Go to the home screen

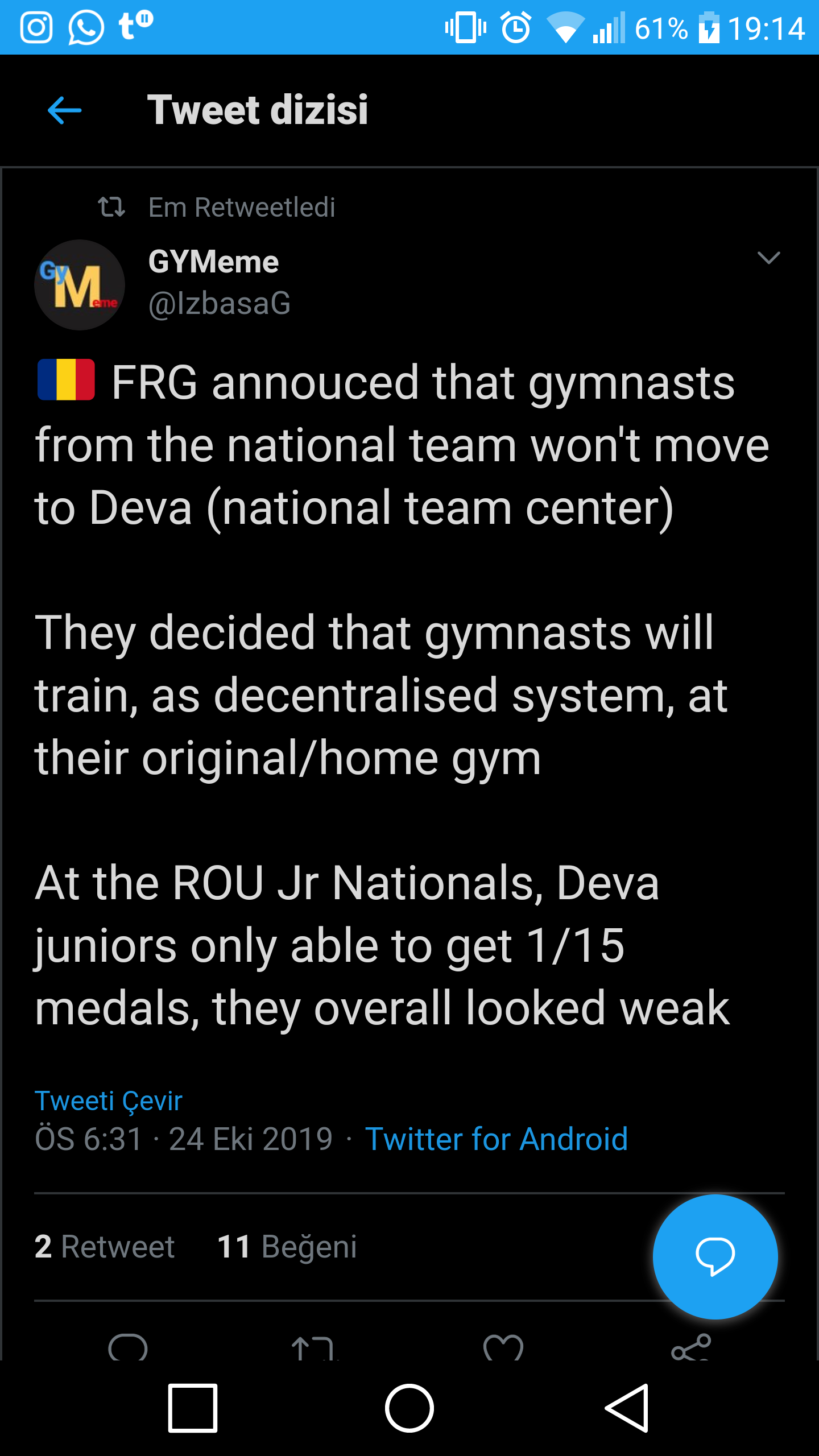click(x=409, y=1408)
